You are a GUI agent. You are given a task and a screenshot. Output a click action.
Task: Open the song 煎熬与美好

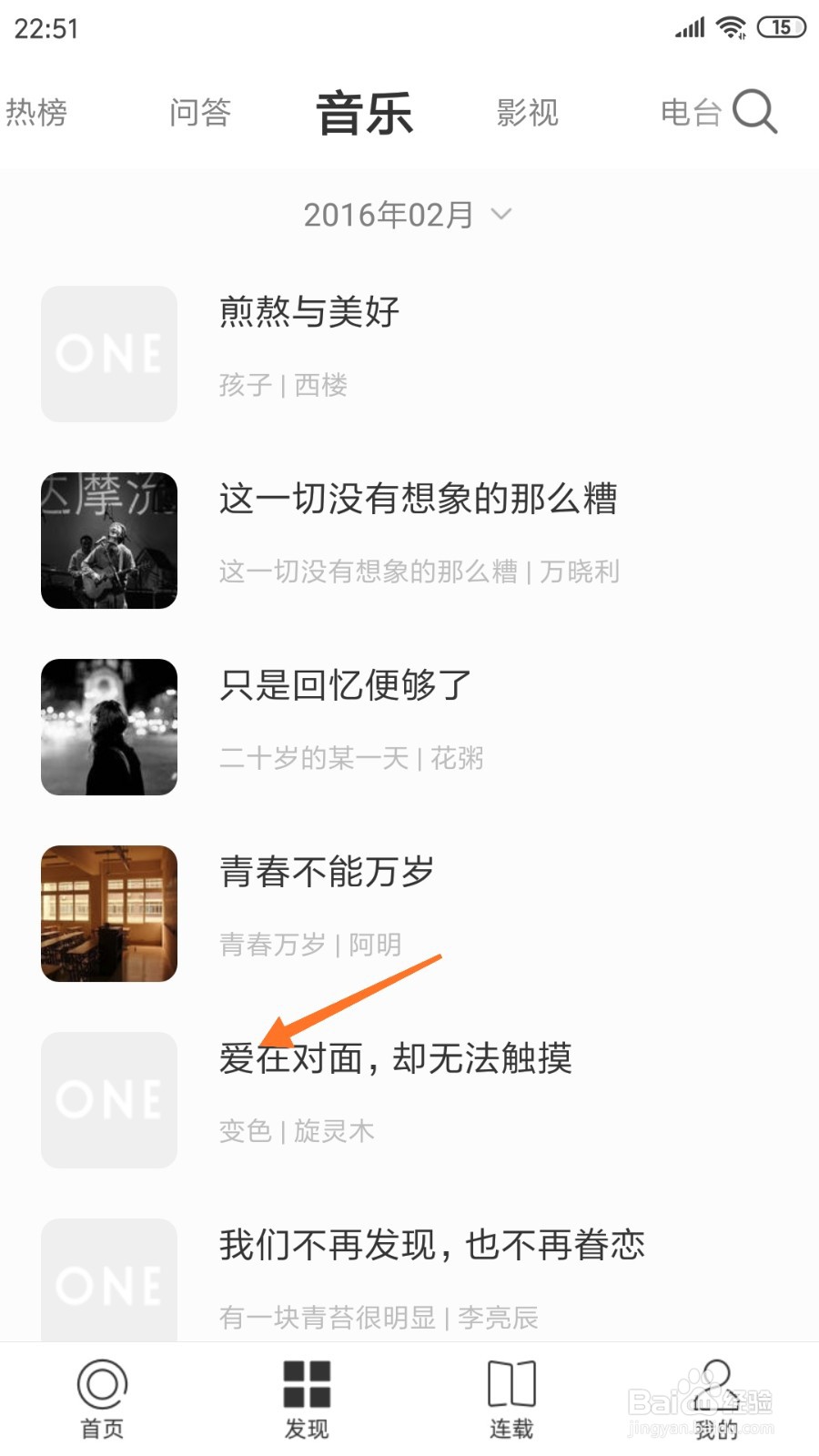[x=308, y=312]
